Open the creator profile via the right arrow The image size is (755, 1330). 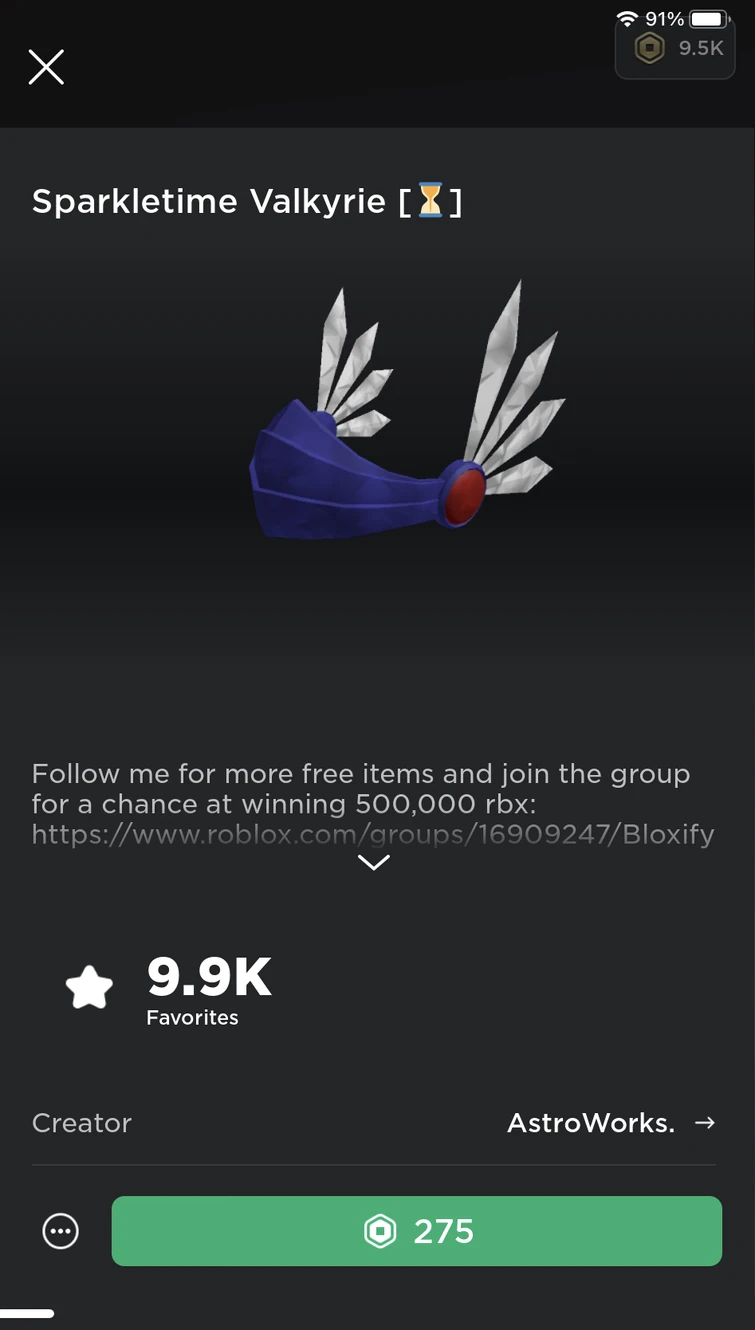(706, 1123)
